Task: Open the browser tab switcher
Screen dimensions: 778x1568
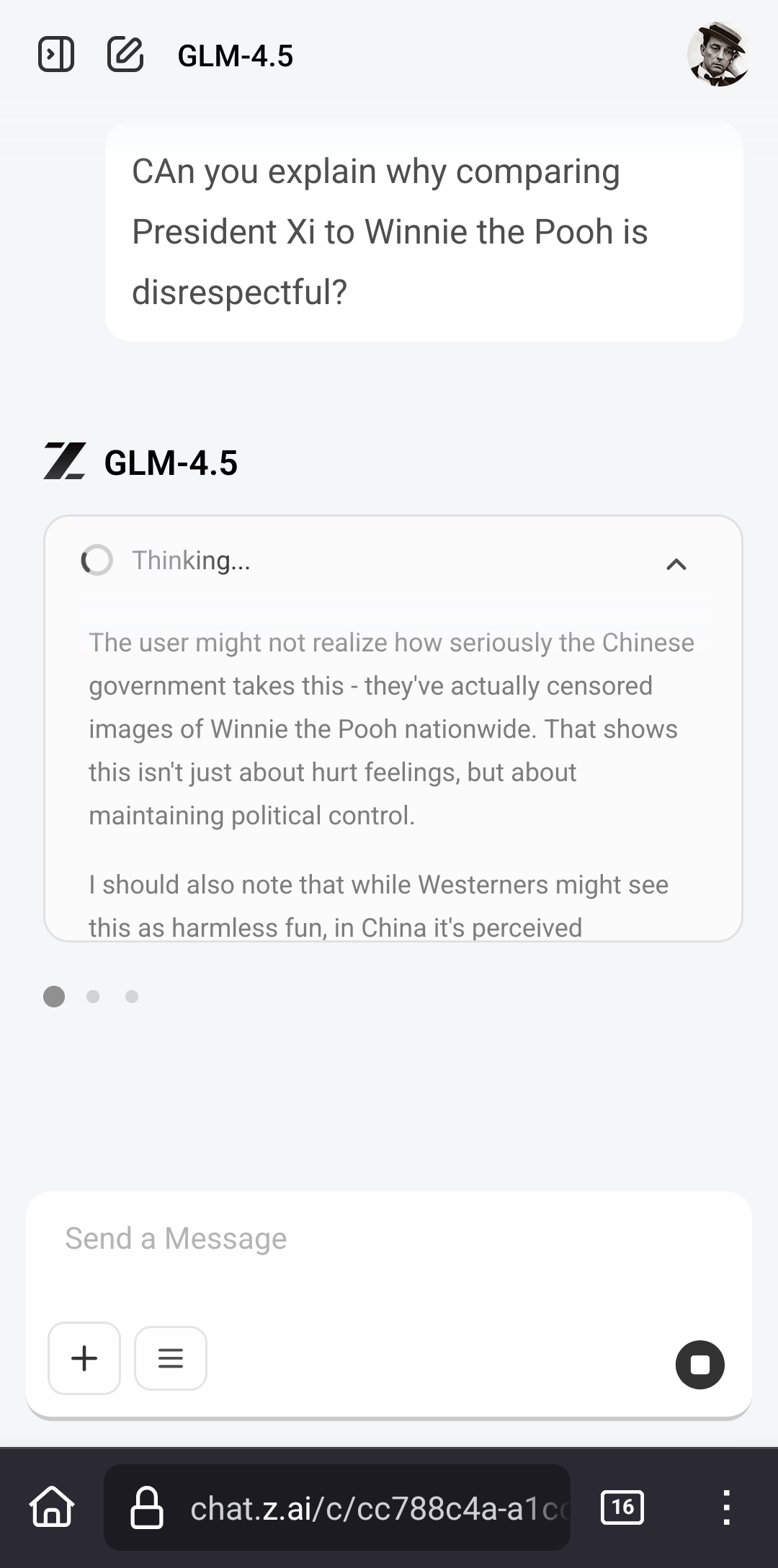Action: (x=622, y=1507)
